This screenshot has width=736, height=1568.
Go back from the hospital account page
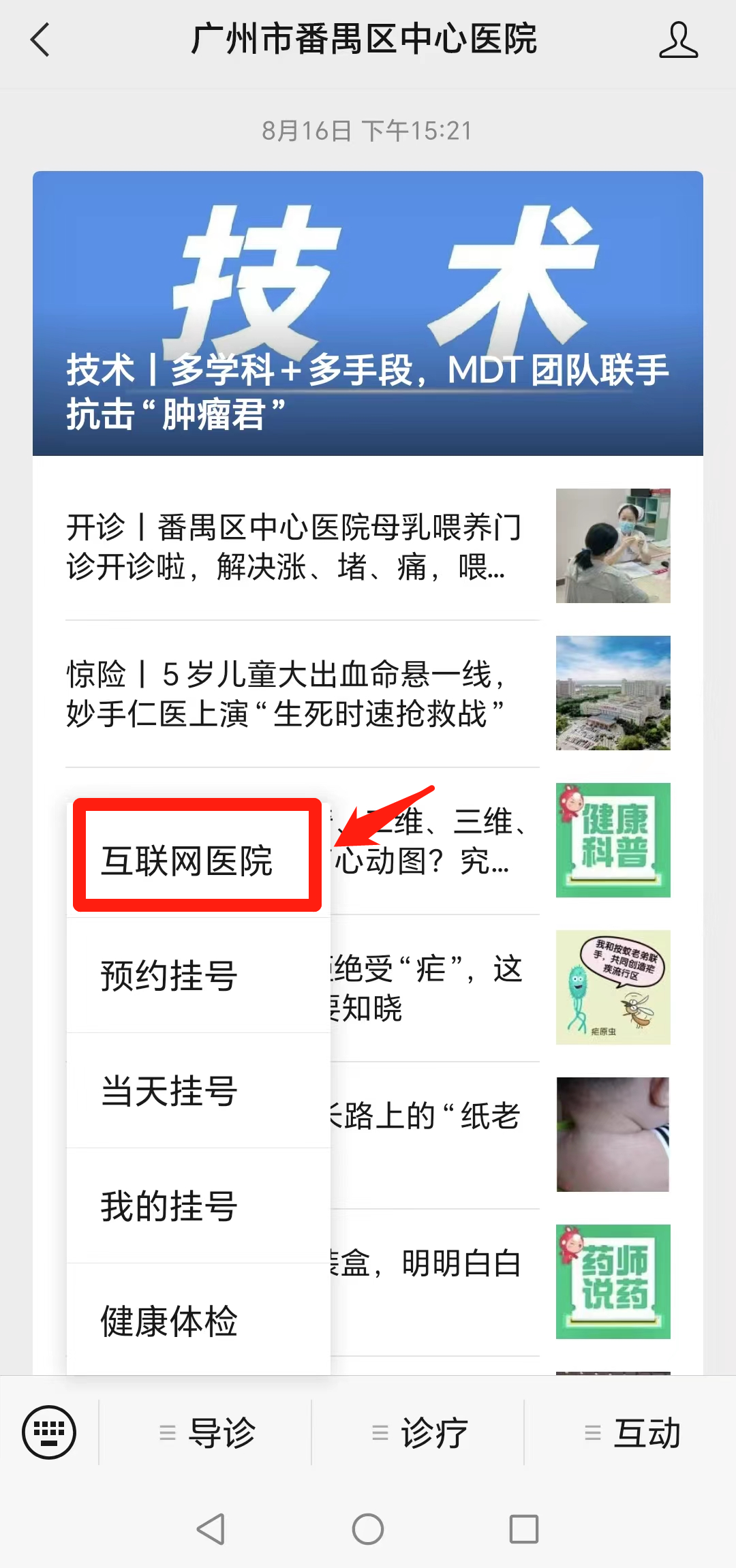pos(41,40)
